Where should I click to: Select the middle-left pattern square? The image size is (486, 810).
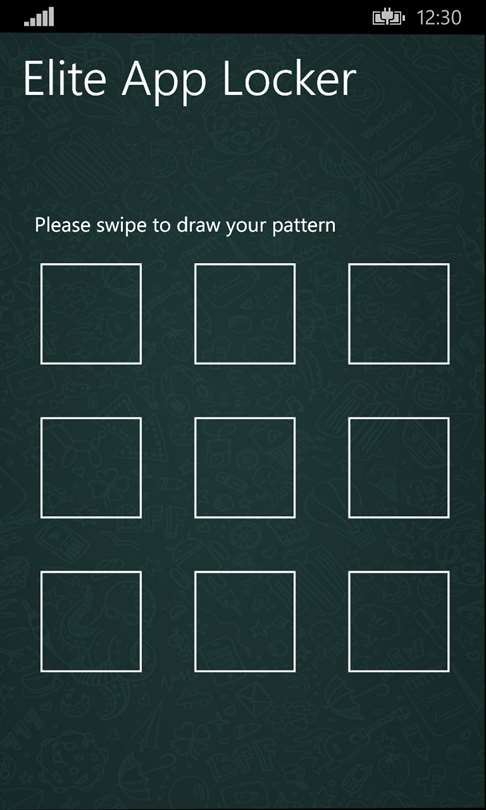click(x=91, y=468)
